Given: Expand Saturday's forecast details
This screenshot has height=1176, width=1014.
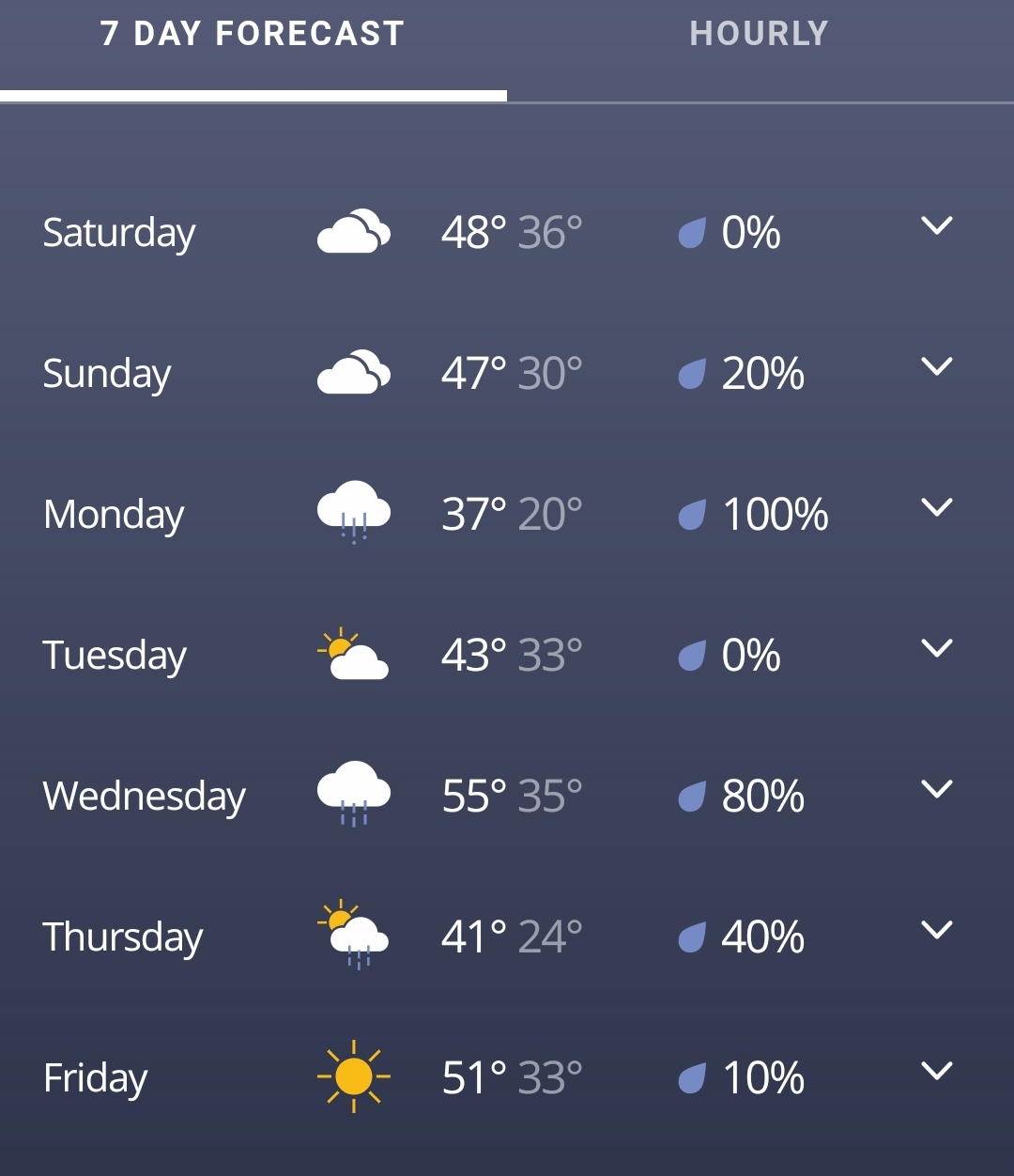Looking at the screenshot, I should click(936, 226).
